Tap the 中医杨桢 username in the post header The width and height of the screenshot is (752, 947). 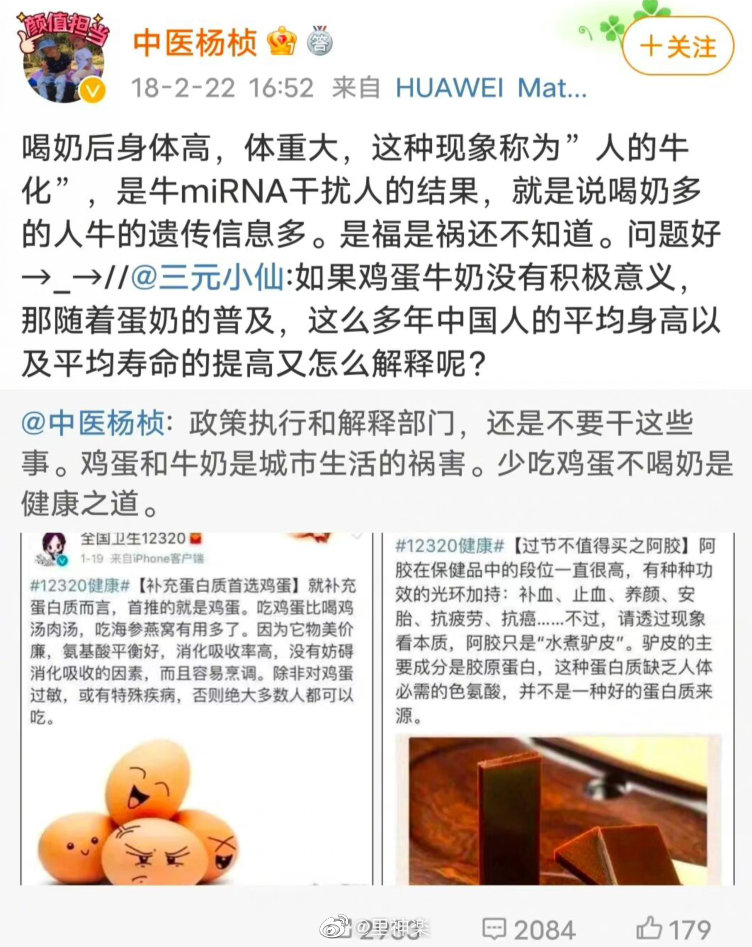click(x=194, y=43)
